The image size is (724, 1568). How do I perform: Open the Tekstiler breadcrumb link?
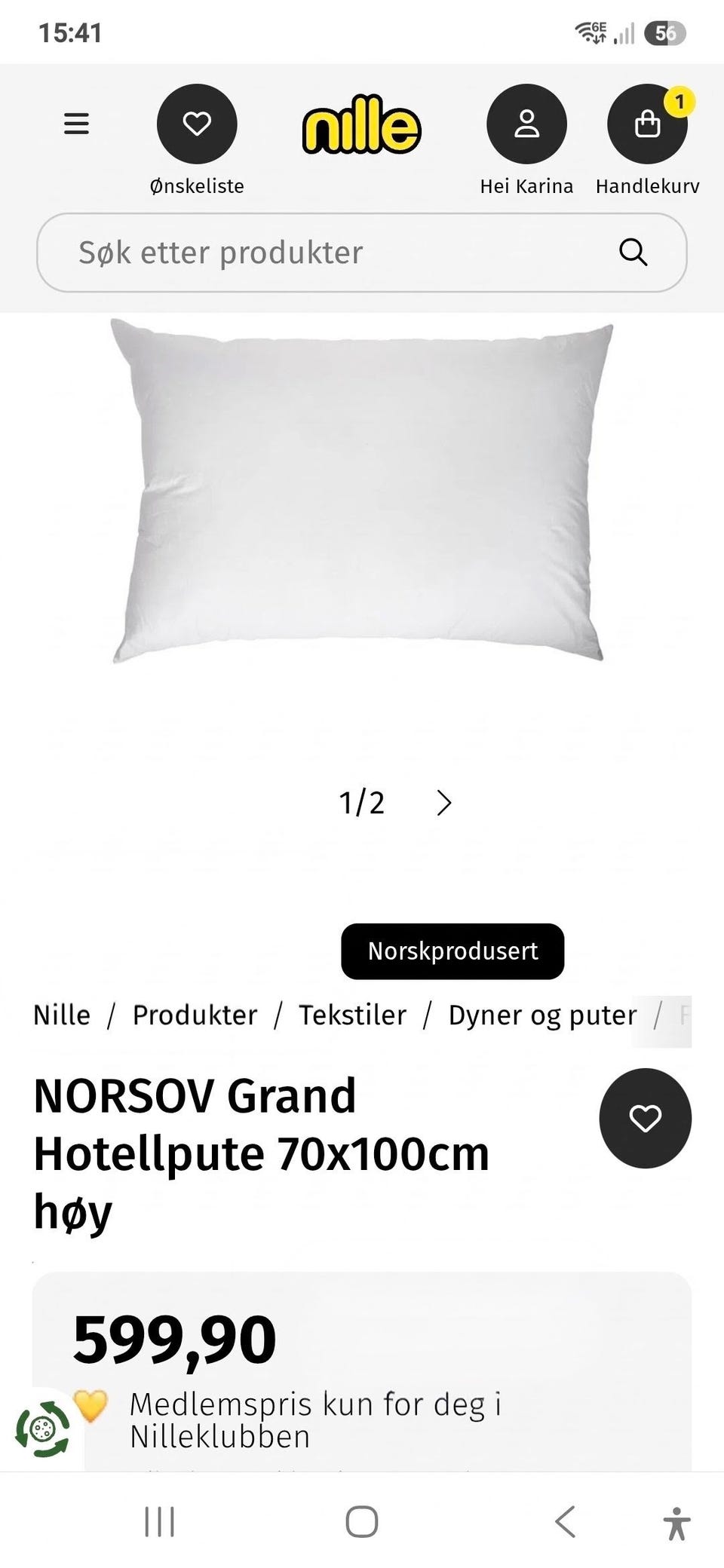(x=352, y=1015)
